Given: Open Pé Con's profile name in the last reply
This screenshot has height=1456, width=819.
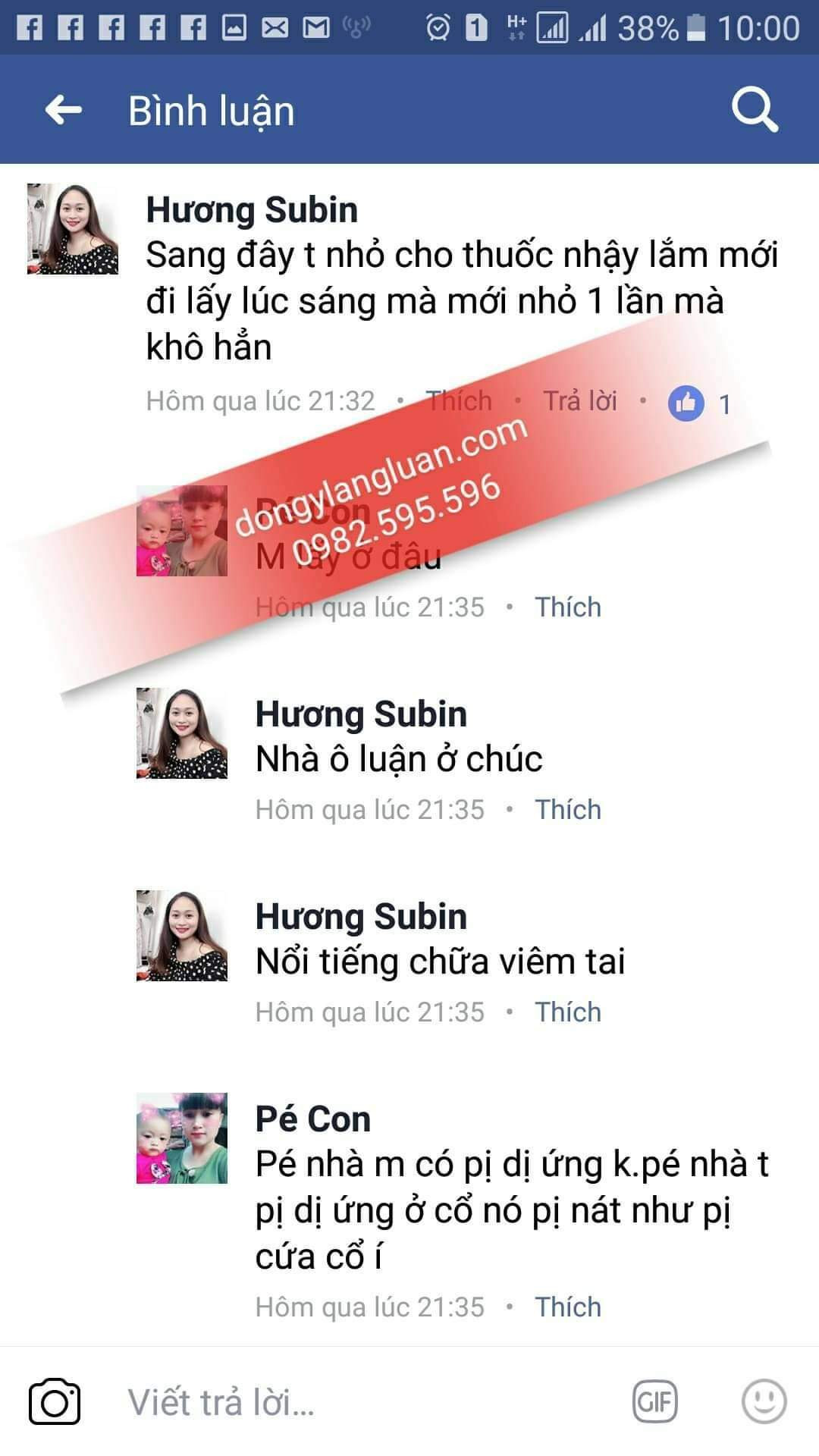Looking at the screenshot, I should click(312, 1119).
